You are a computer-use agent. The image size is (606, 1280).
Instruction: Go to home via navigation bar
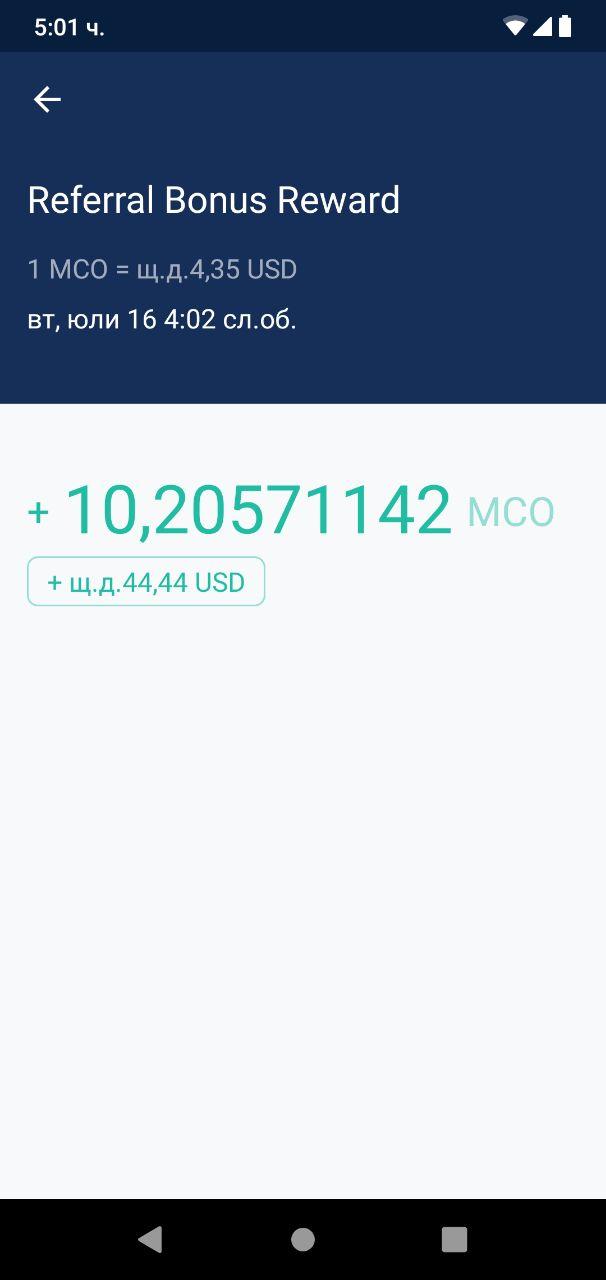tap(303, 1240)
